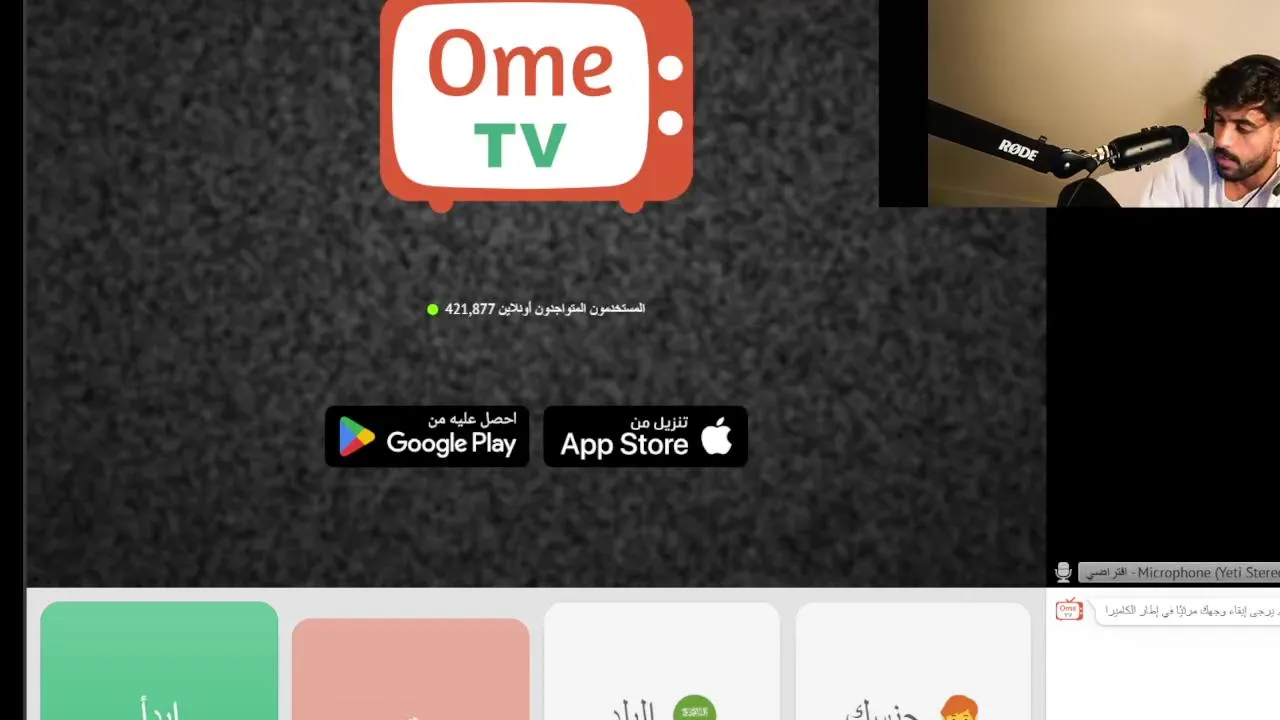The width and height of the screenshot is (1280, 720).
Task: Tap the pink stop button
Action: coord(410,670)
